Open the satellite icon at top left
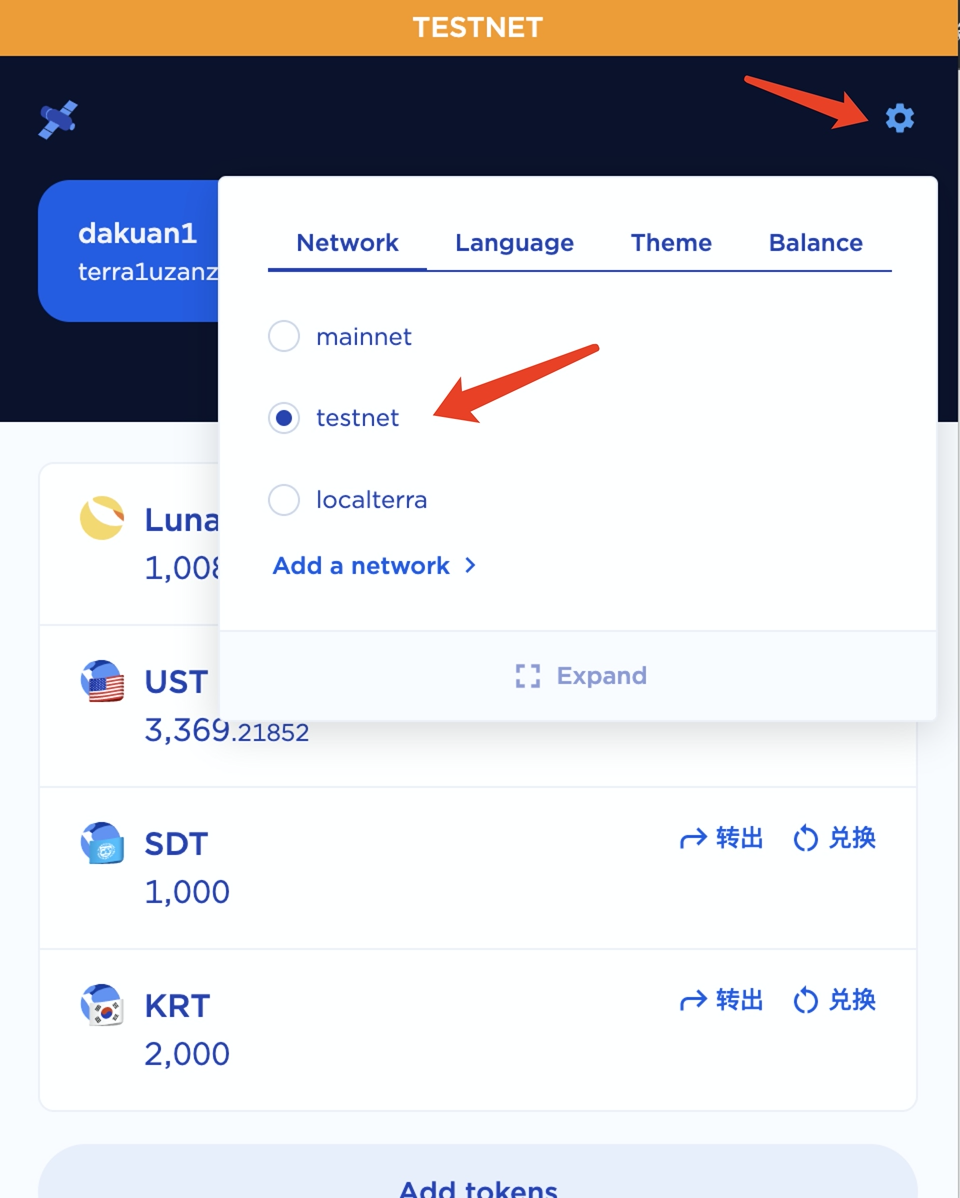960x1198 pixels. (x=58, y=120)
